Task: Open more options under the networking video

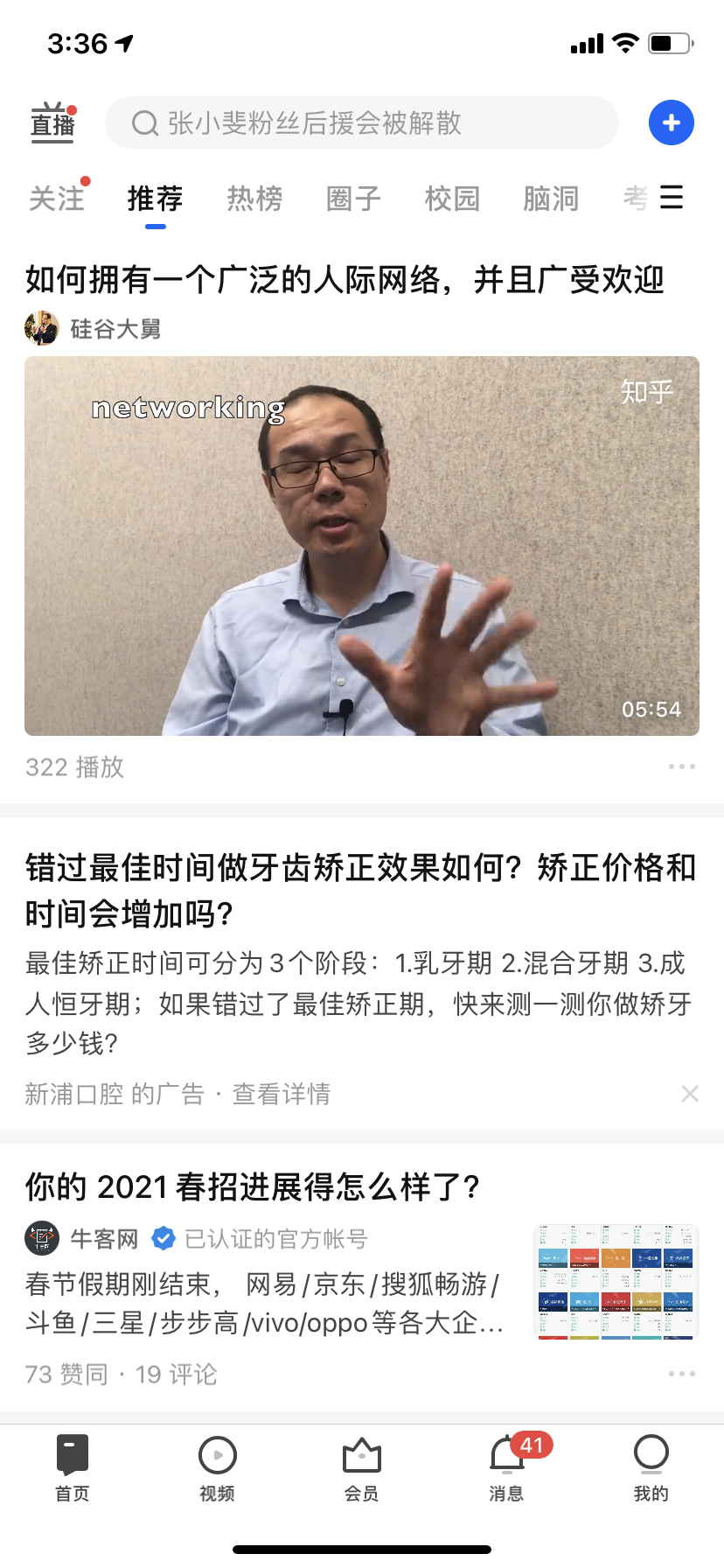Action: point(681,766)
